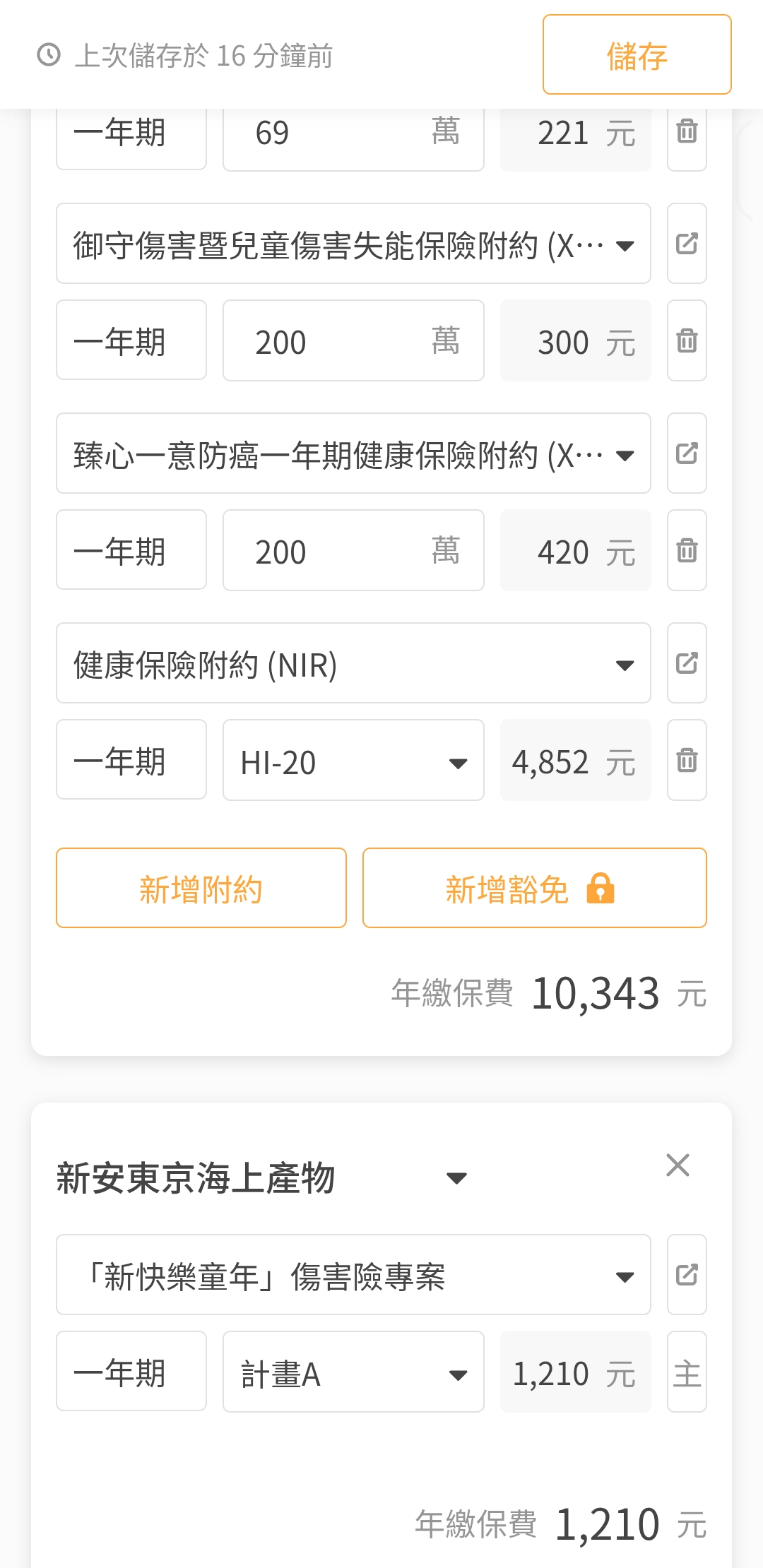Open the HI-20 plan dropdown
Viewport: 763px width, 1568px height.
(353, 761)
